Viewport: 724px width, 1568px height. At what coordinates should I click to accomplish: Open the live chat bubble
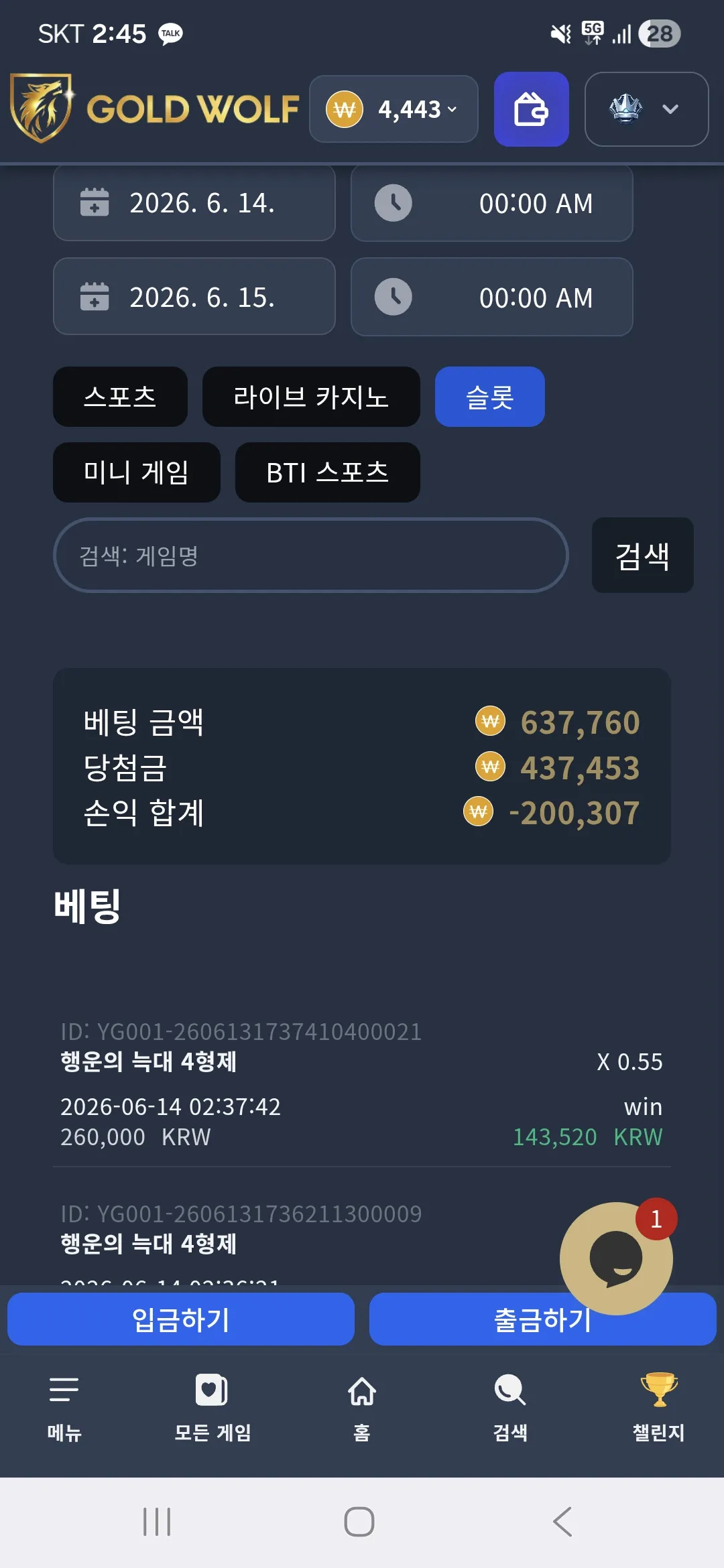tap(616, 1258)
